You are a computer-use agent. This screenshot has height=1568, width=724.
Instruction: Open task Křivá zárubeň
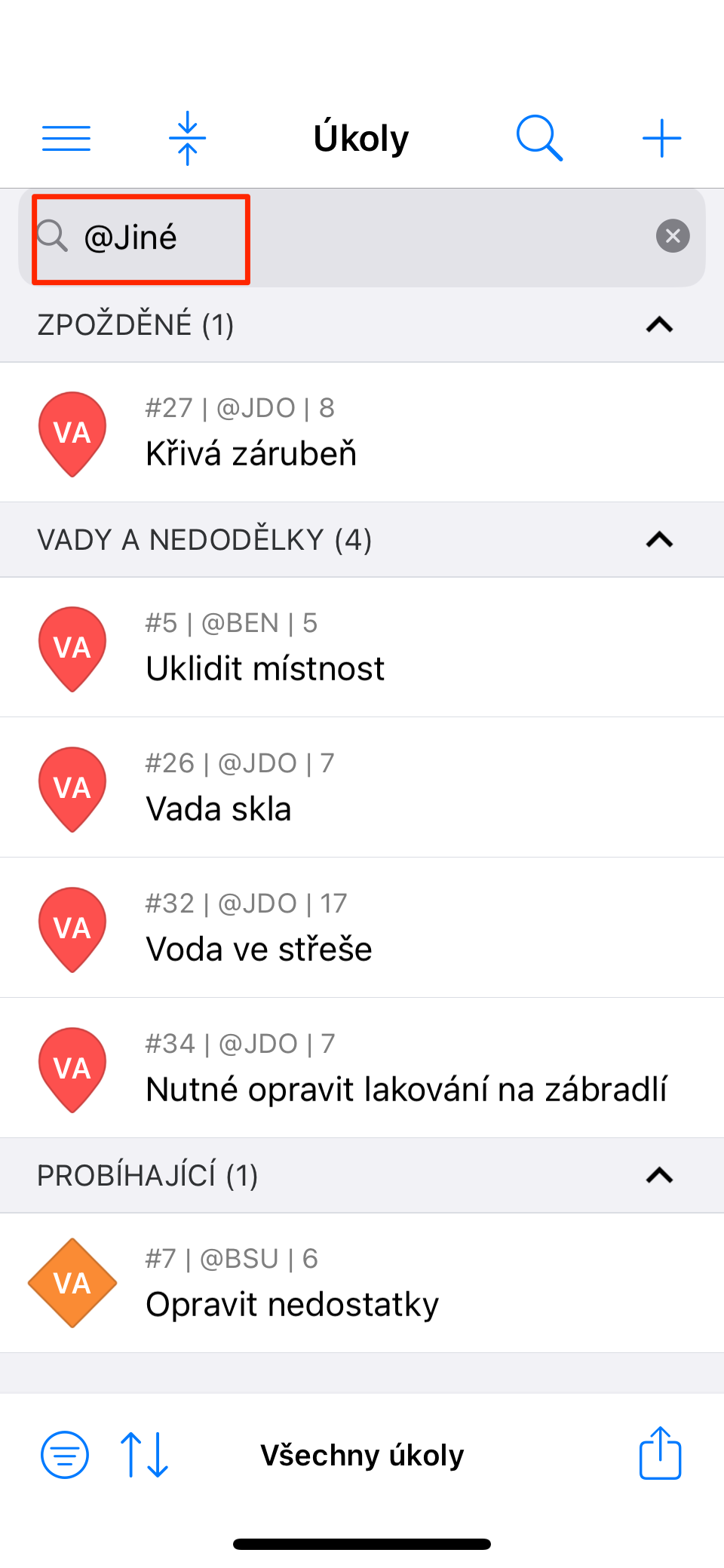point(362,433)
